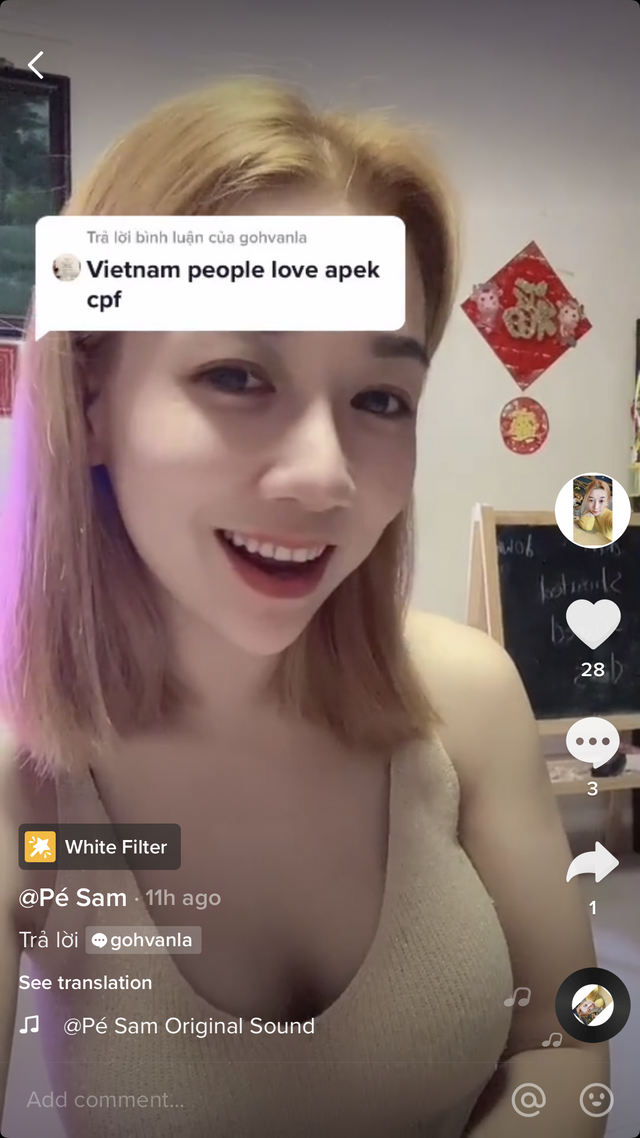
Task: Tap the @ mention icon
Action: point(528,1100)
